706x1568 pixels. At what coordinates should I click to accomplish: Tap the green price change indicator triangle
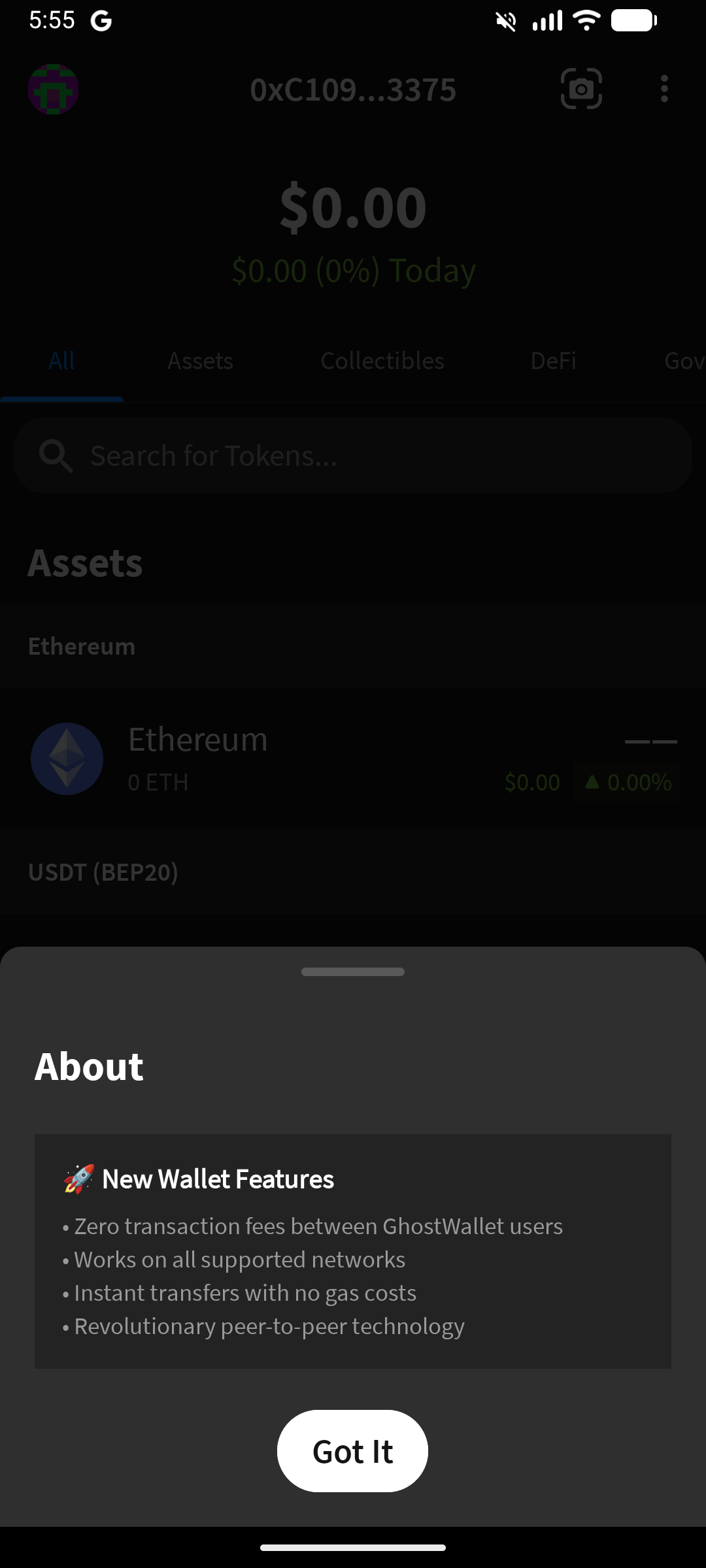pos(594,781)
